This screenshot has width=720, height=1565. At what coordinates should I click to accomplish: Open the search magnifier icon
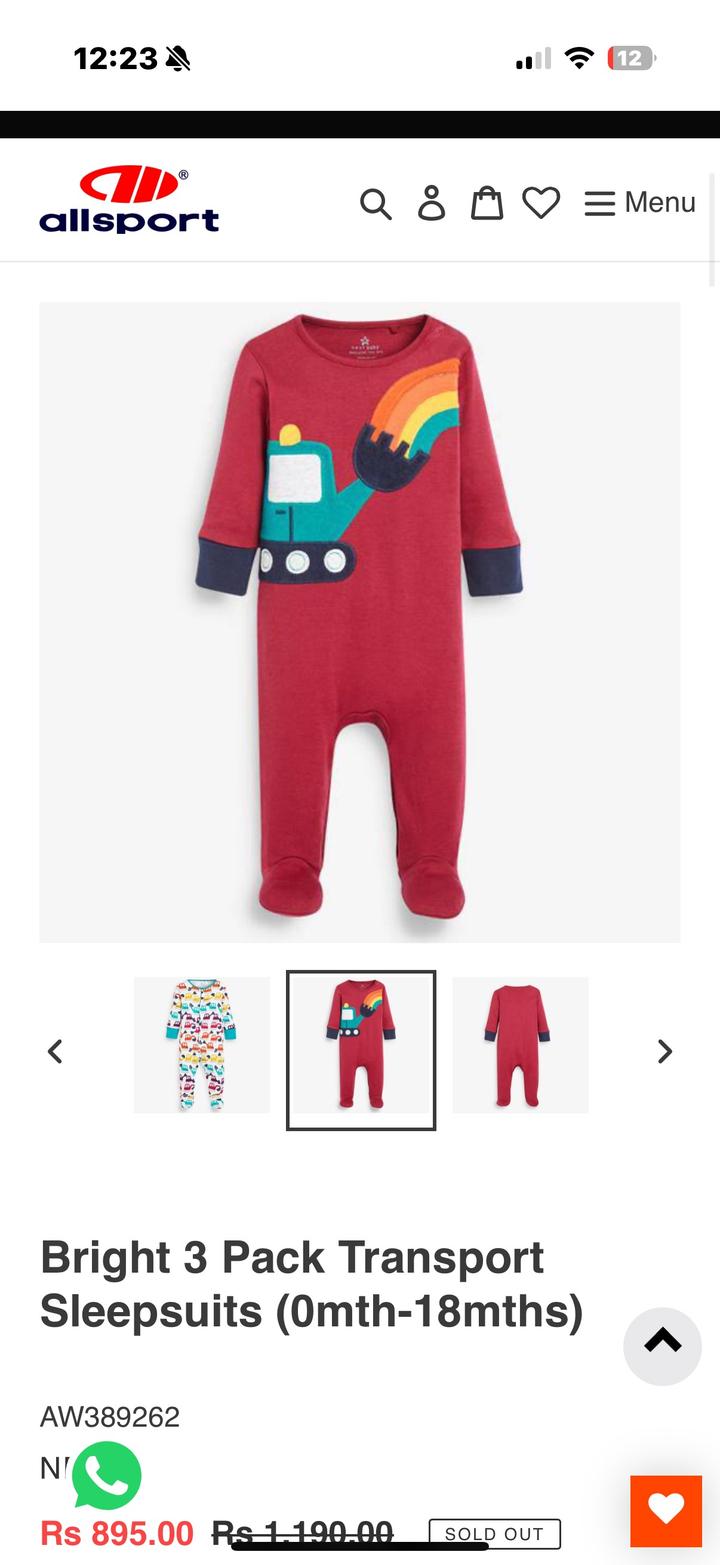coord(375,203)
